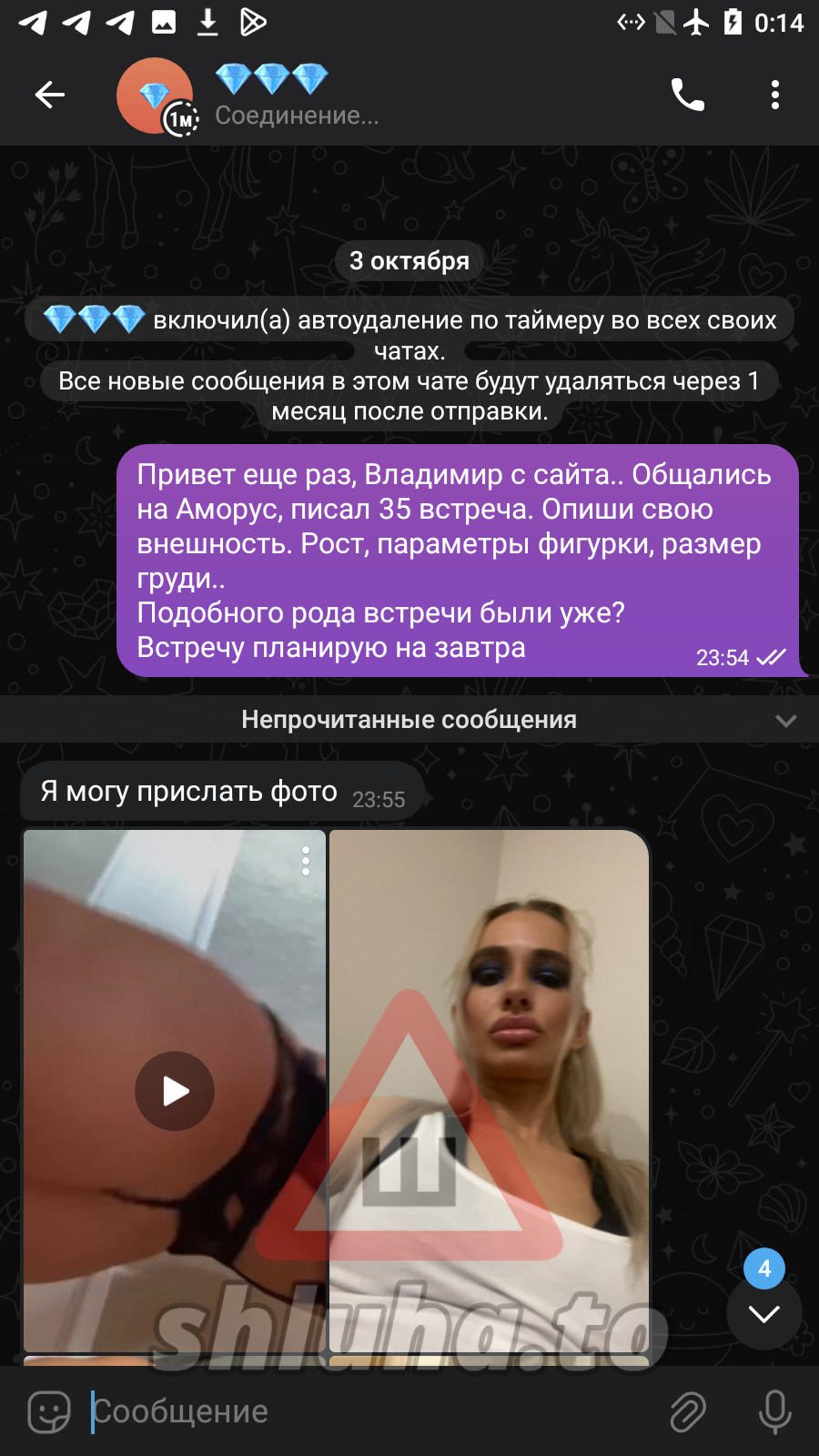Play the video in the chat

175,1090
